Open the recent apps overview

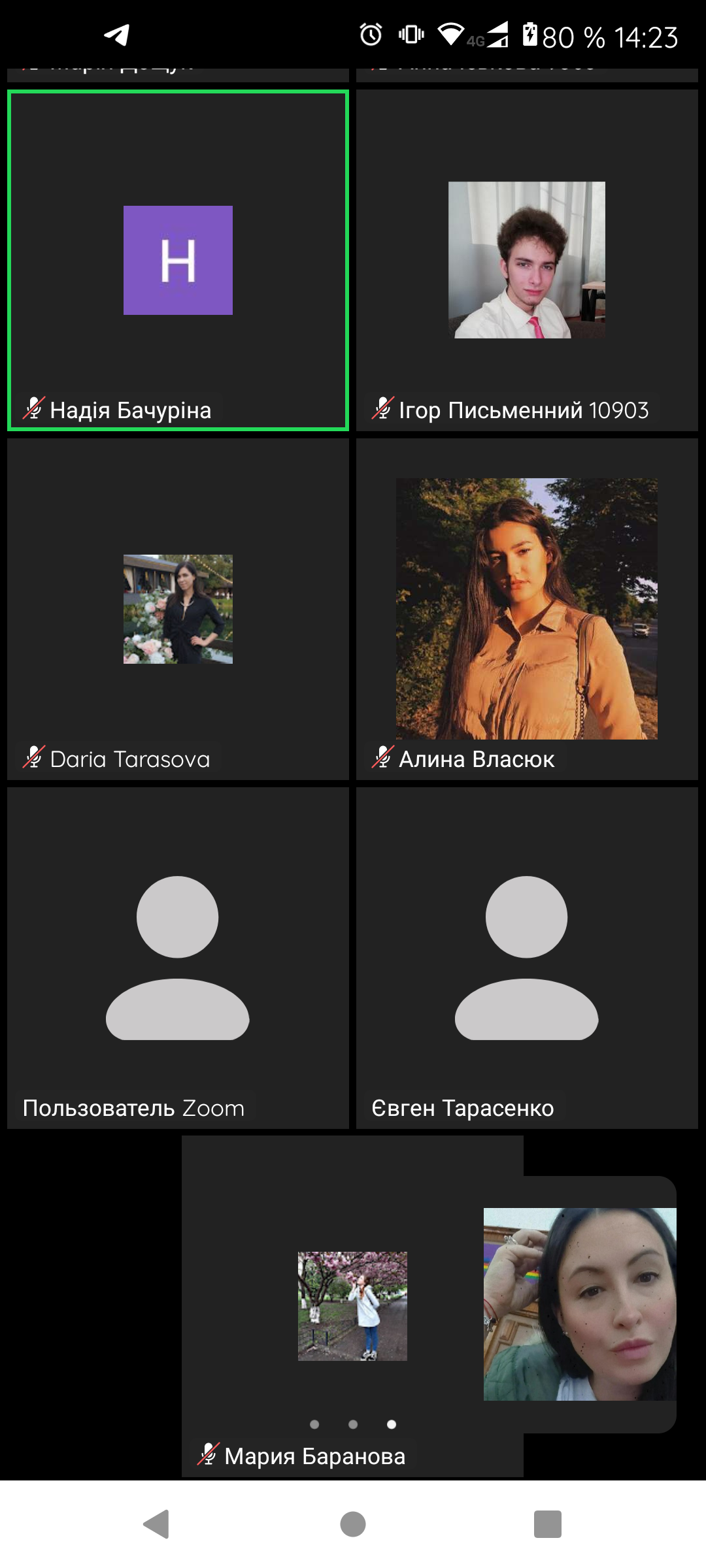pos(548,1524)
